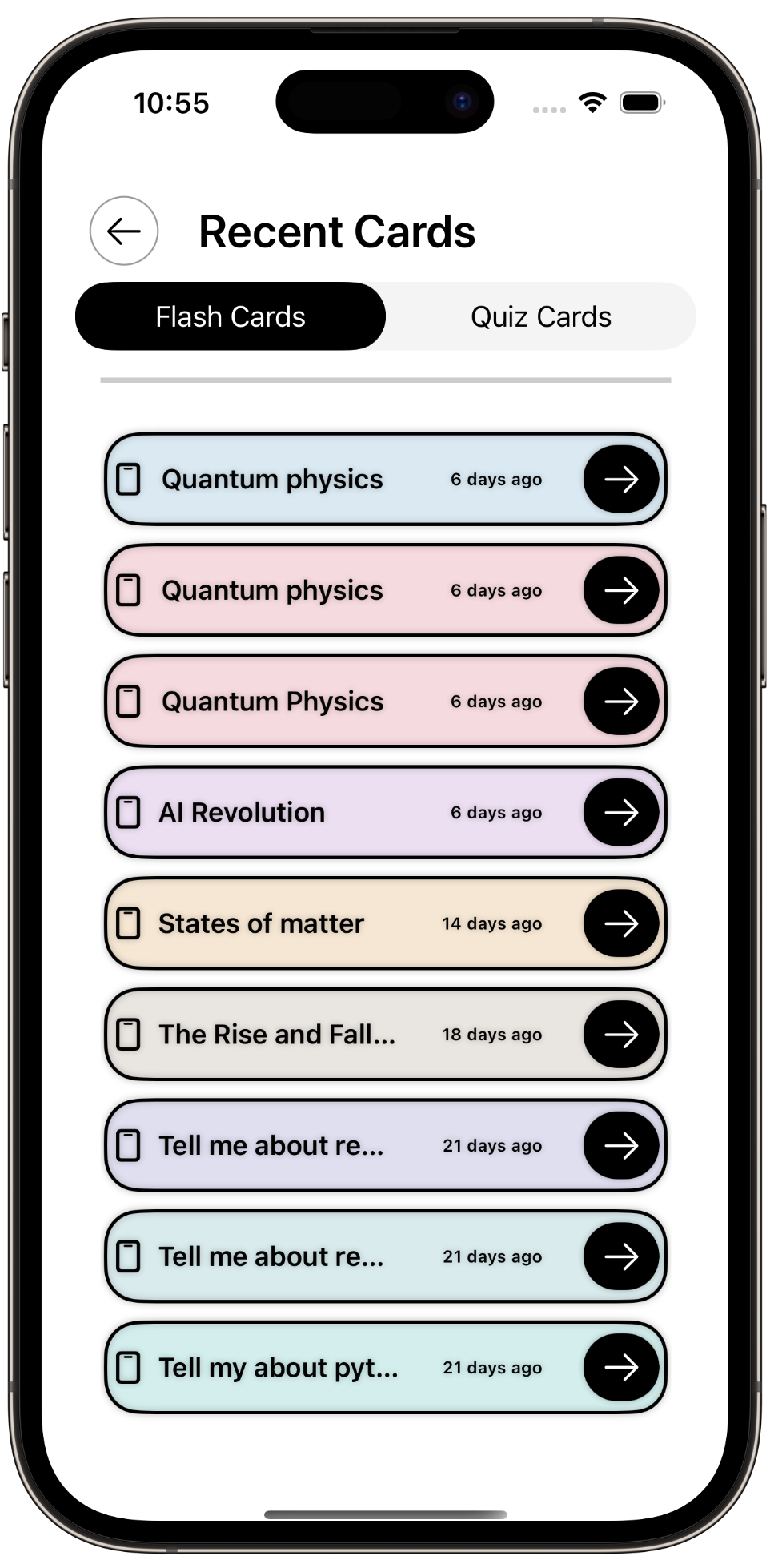Image resolution: width=774 pixels, height=1568 pixels.
Task: Switch to the Quiz Cards tab
Action: click(540, 316)
